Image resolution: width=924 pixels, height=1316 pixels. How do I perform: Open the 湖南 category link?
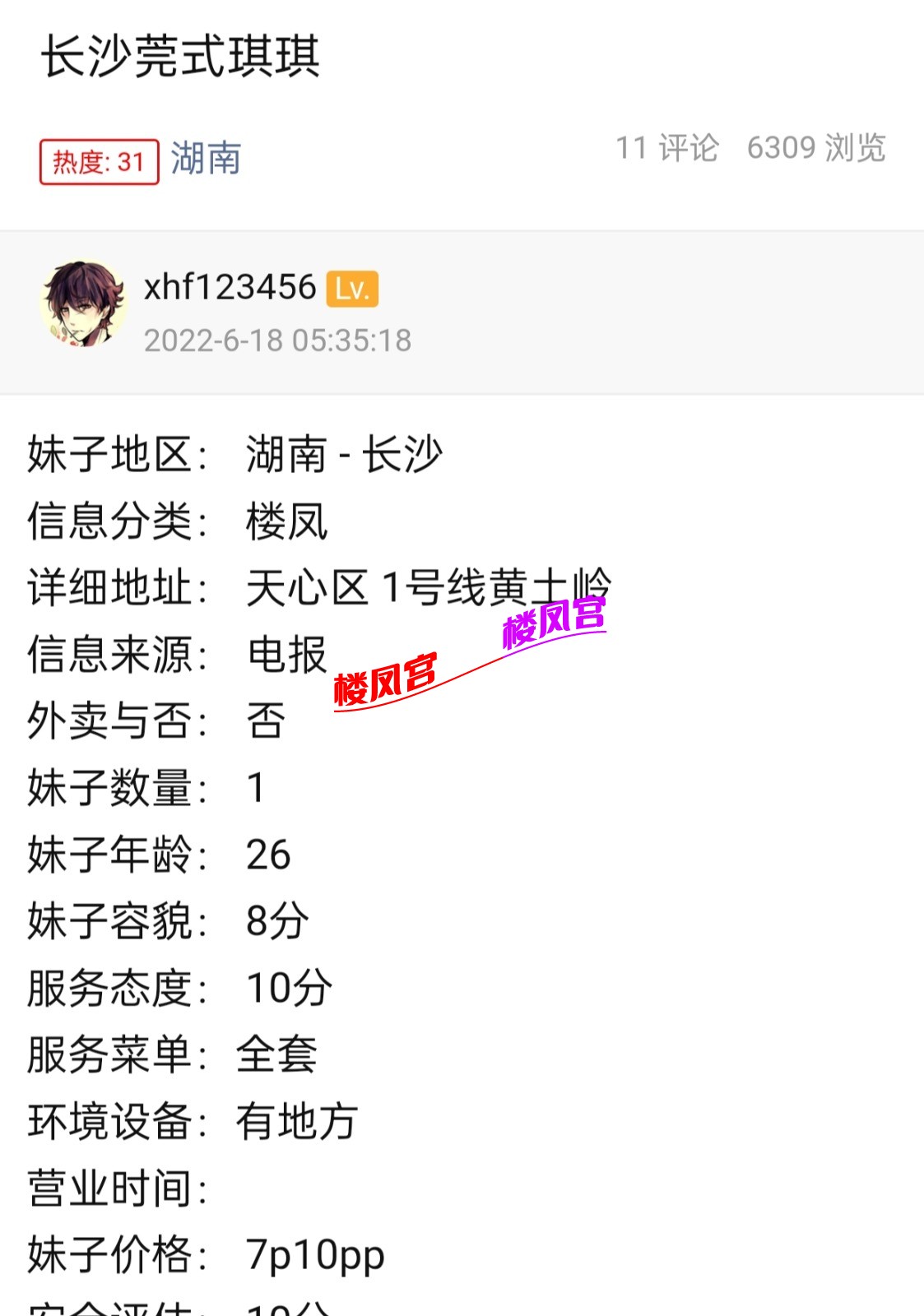pos(206,159)
